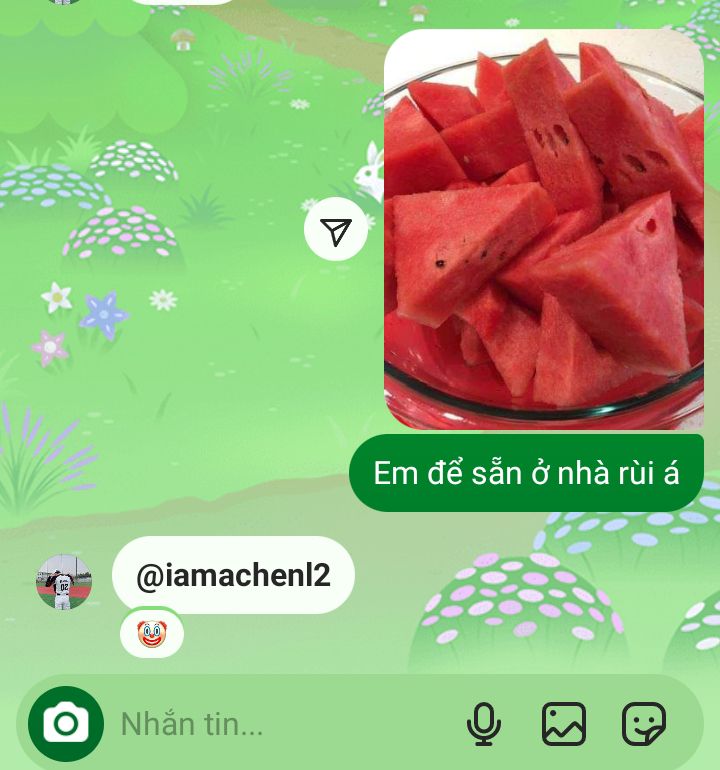Open the watermelon photo
The image size is (720, 770).
pyautogui.click(x=544, y=229)
